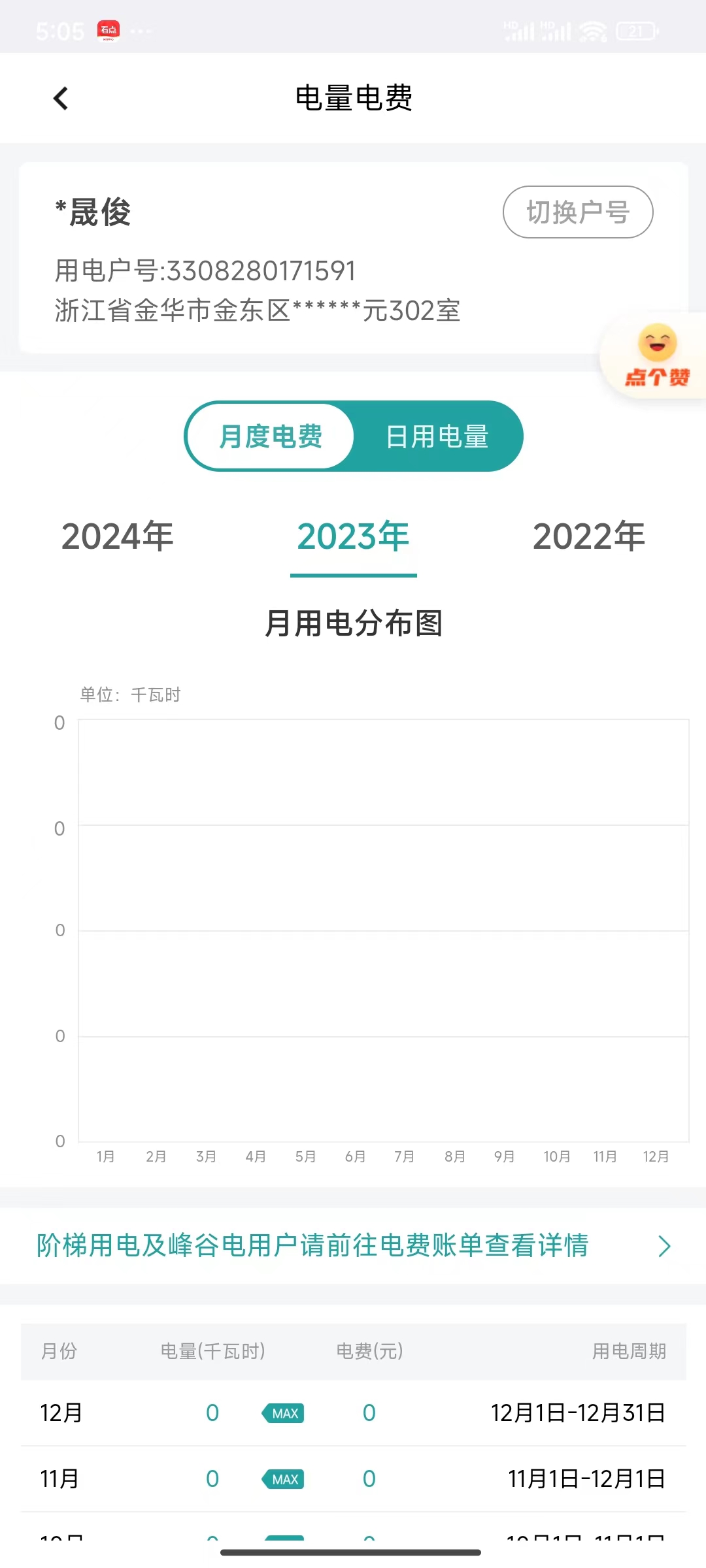Switch to the 2022年 tab
This screenshot has height=1568, width=706.
[588, 536]
